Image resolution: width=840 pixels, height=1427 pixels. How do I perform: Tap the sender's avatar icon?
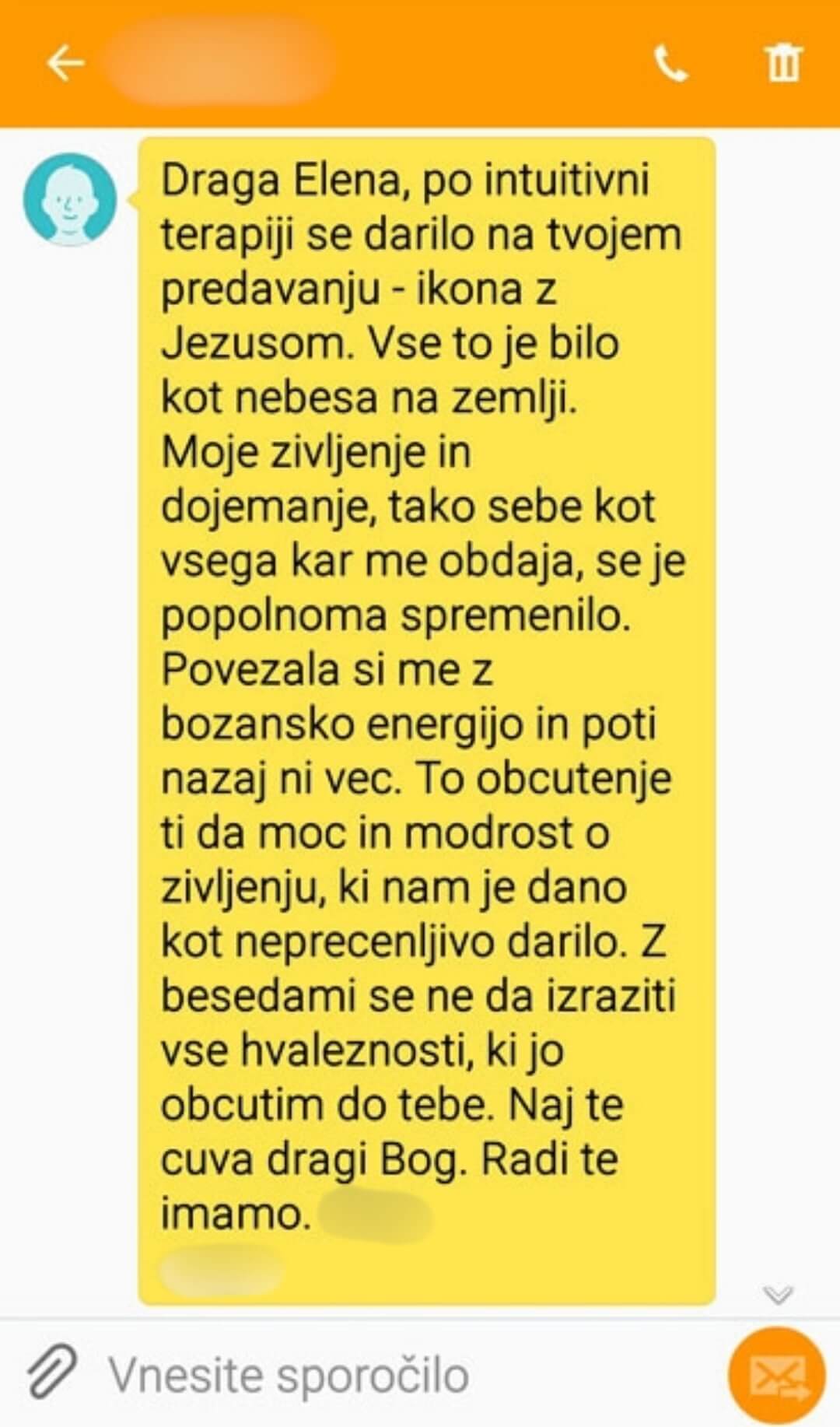[70, 199]
